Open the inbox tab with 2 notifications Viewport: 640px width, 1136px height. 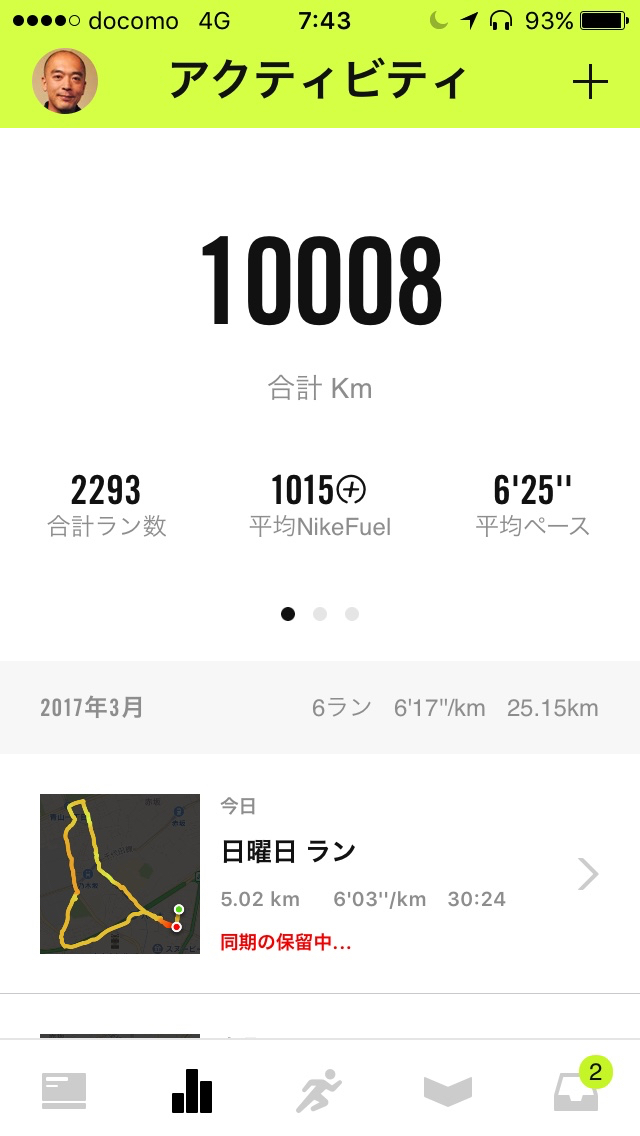(x=577, y=1090)
